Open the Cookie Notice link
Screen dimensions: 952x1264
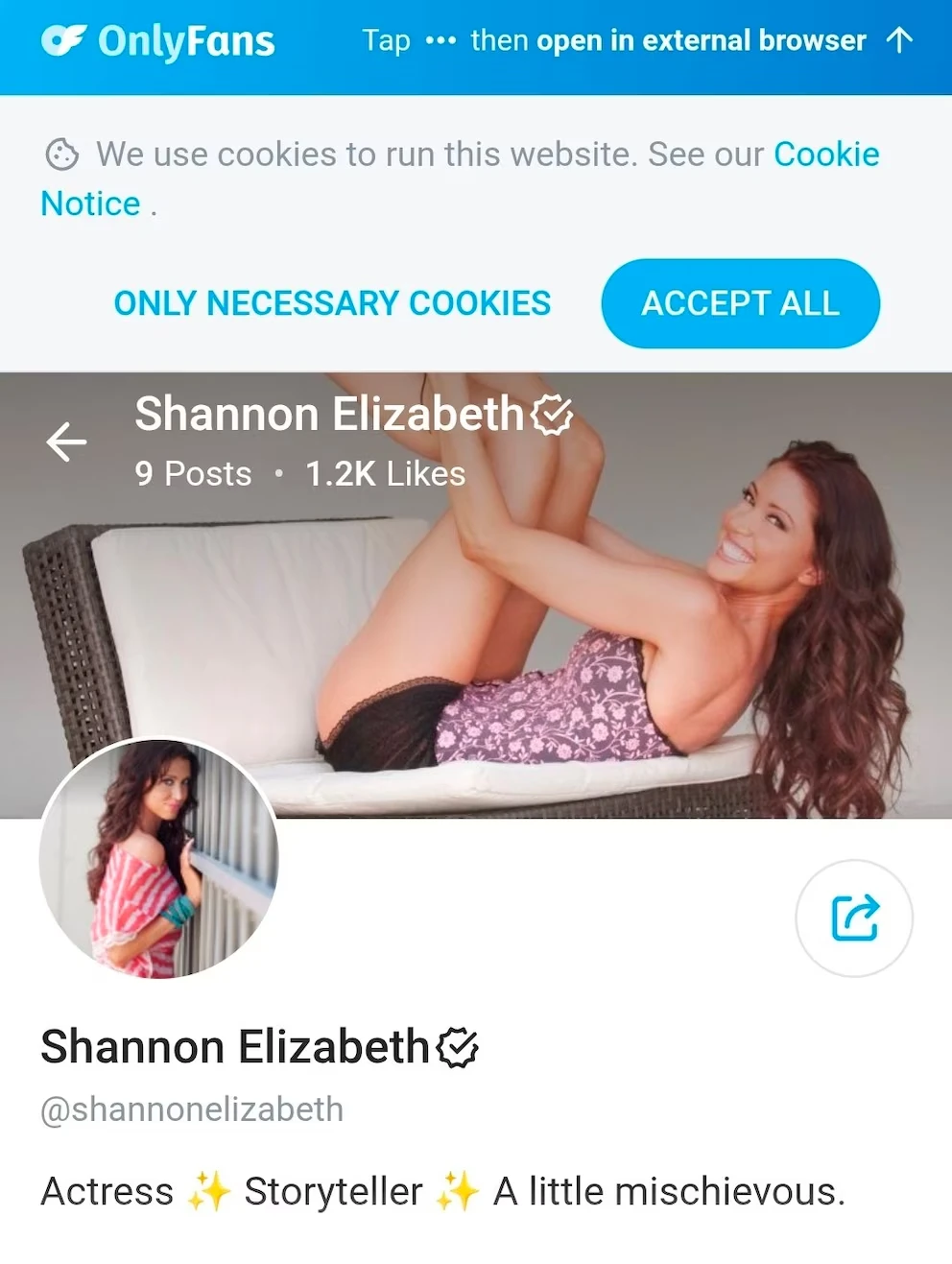(826, 154)
